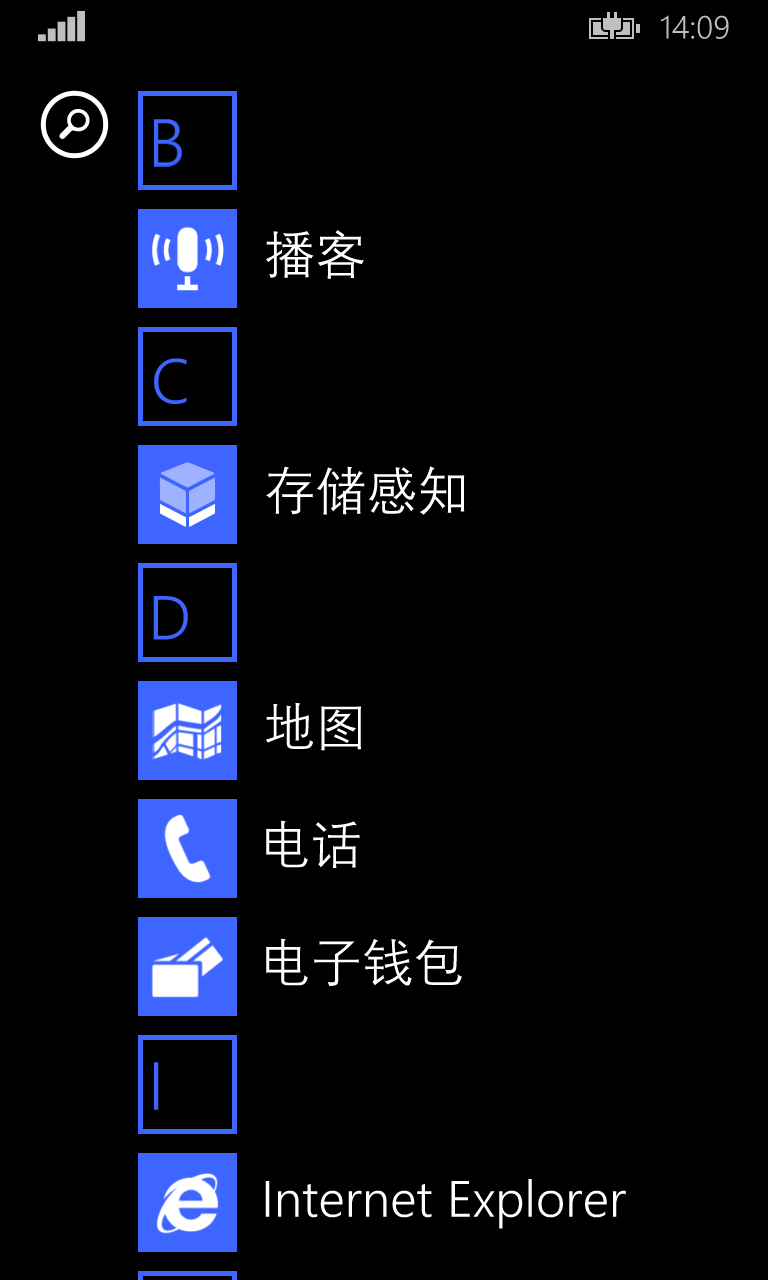
Task: Tap the D letter jump header
Action: pyautogui.click(x=187, y=612)
